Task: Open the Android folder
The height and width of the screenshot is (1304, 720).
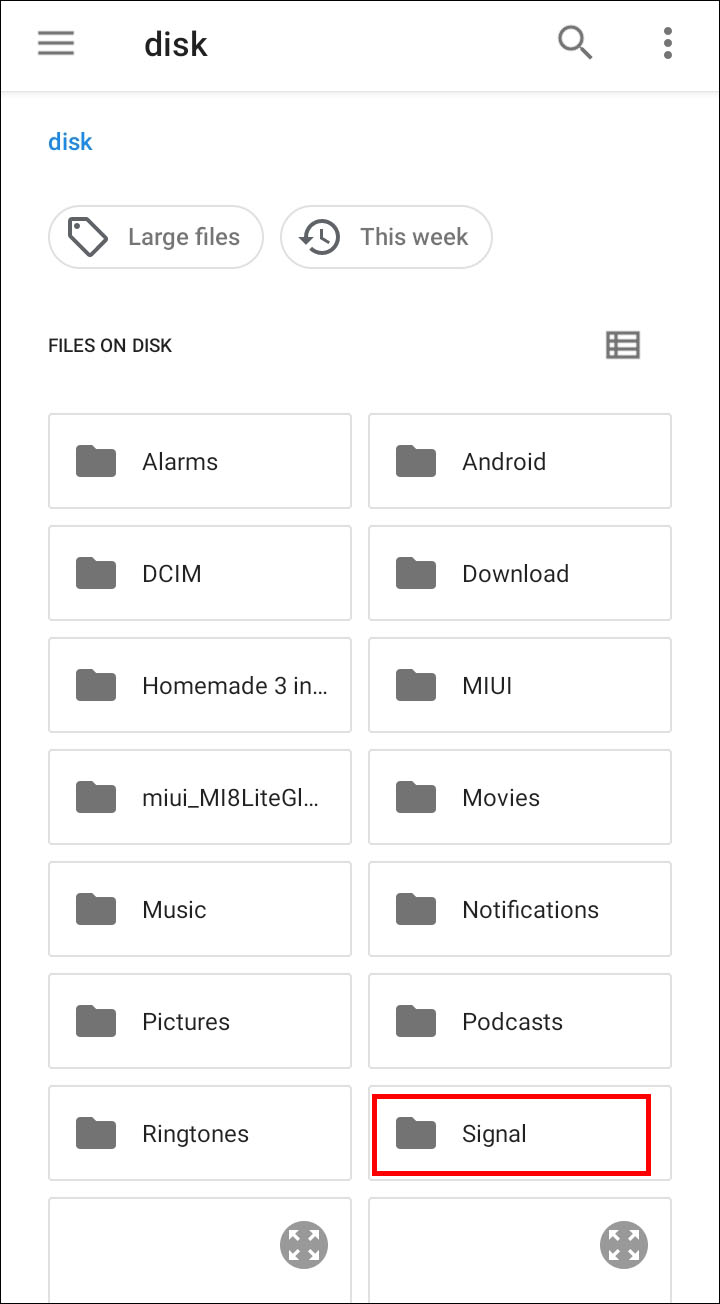Action: [x=520, y=461]
